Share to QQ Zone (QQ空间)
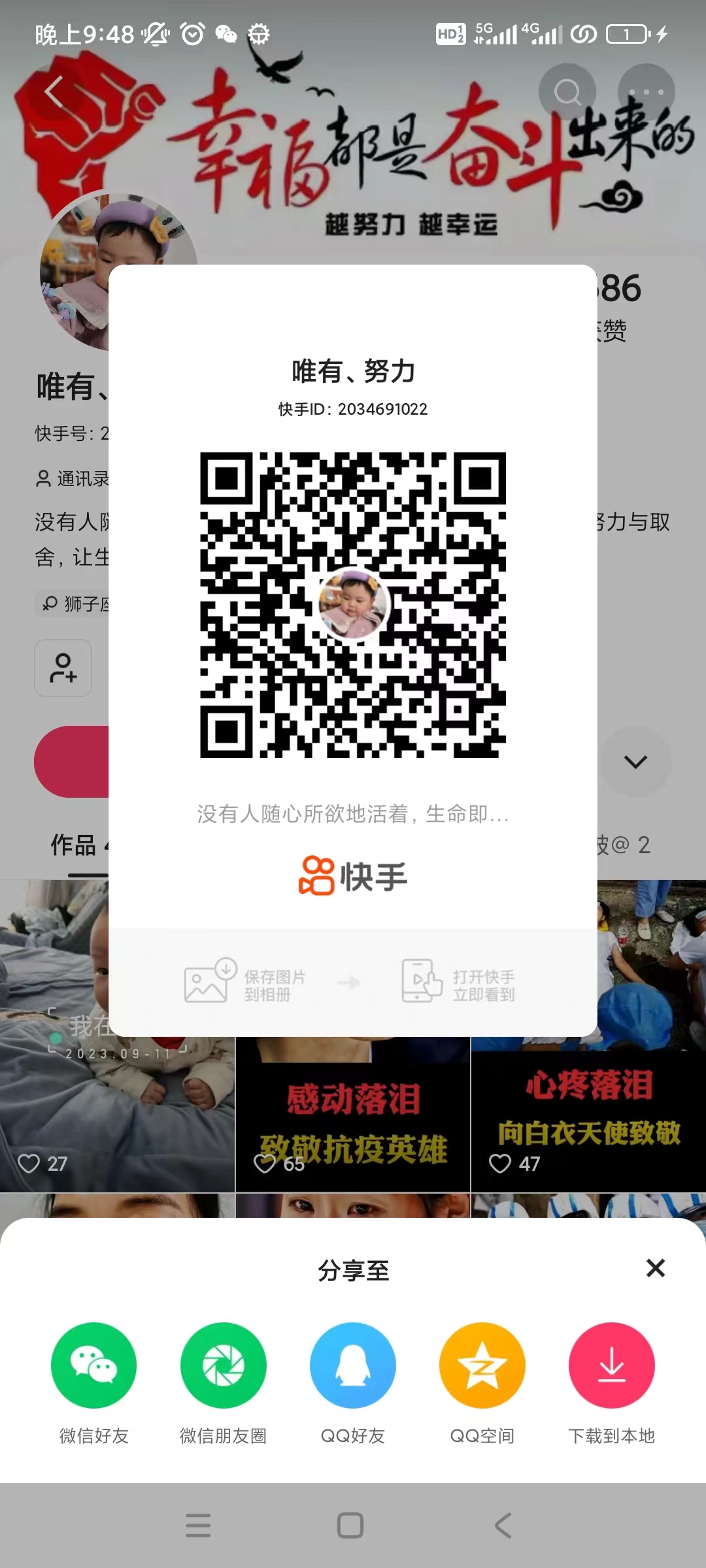 click(482, 1365)
